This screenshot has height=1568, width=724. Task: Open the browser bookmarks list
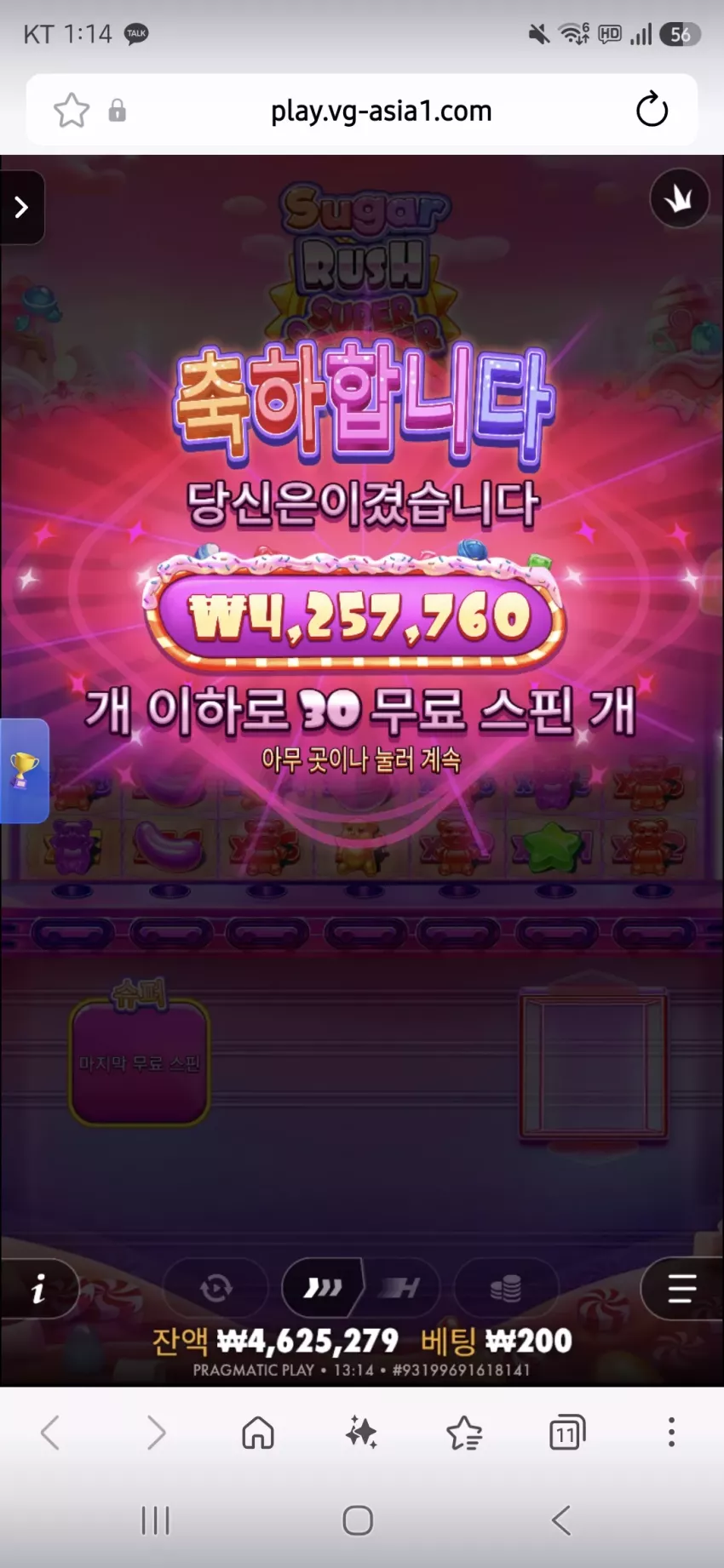(x=464, y=1433)
